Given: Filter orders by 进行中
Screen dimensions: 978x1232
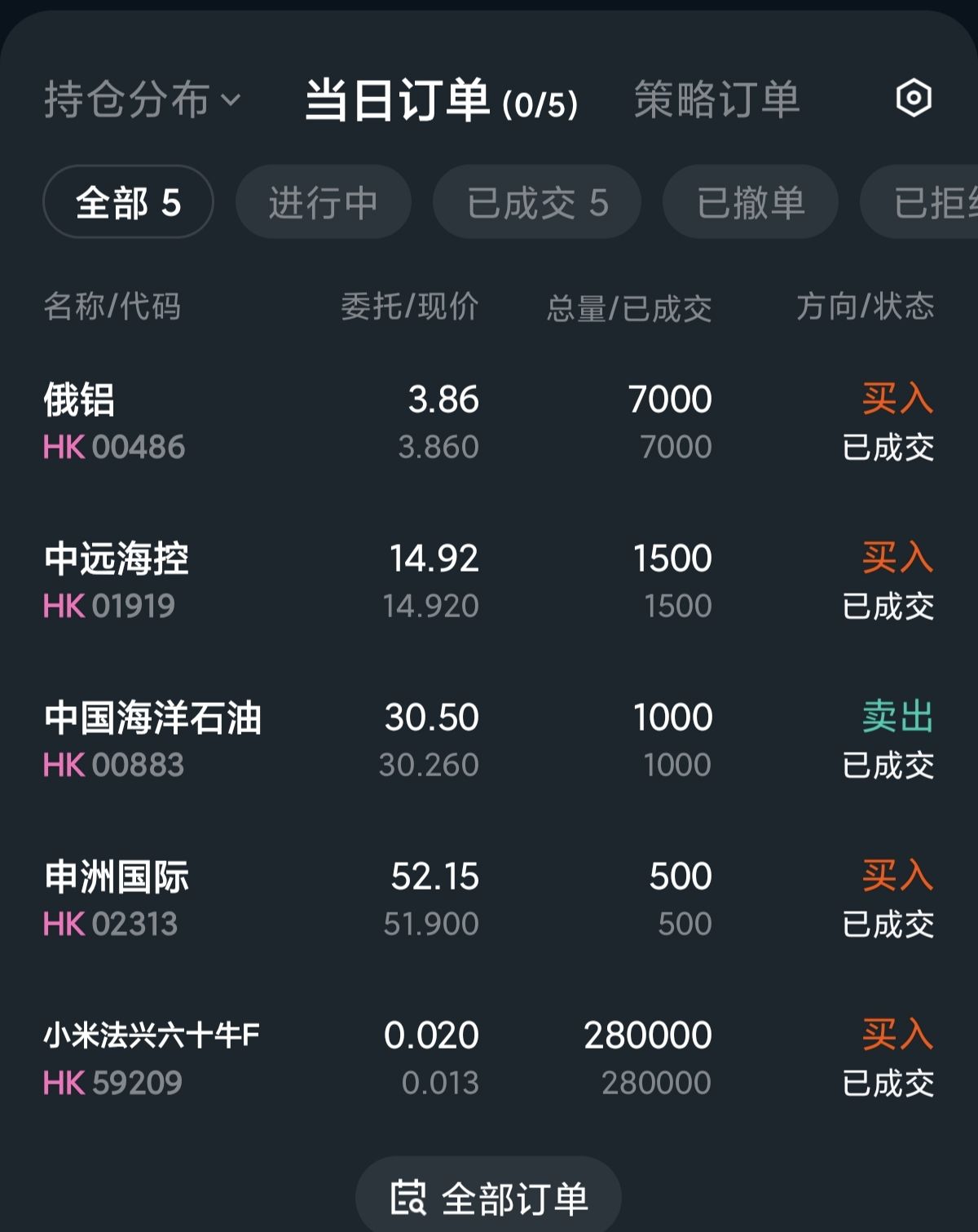Looking at the screenshot, I should coord(323,202).
